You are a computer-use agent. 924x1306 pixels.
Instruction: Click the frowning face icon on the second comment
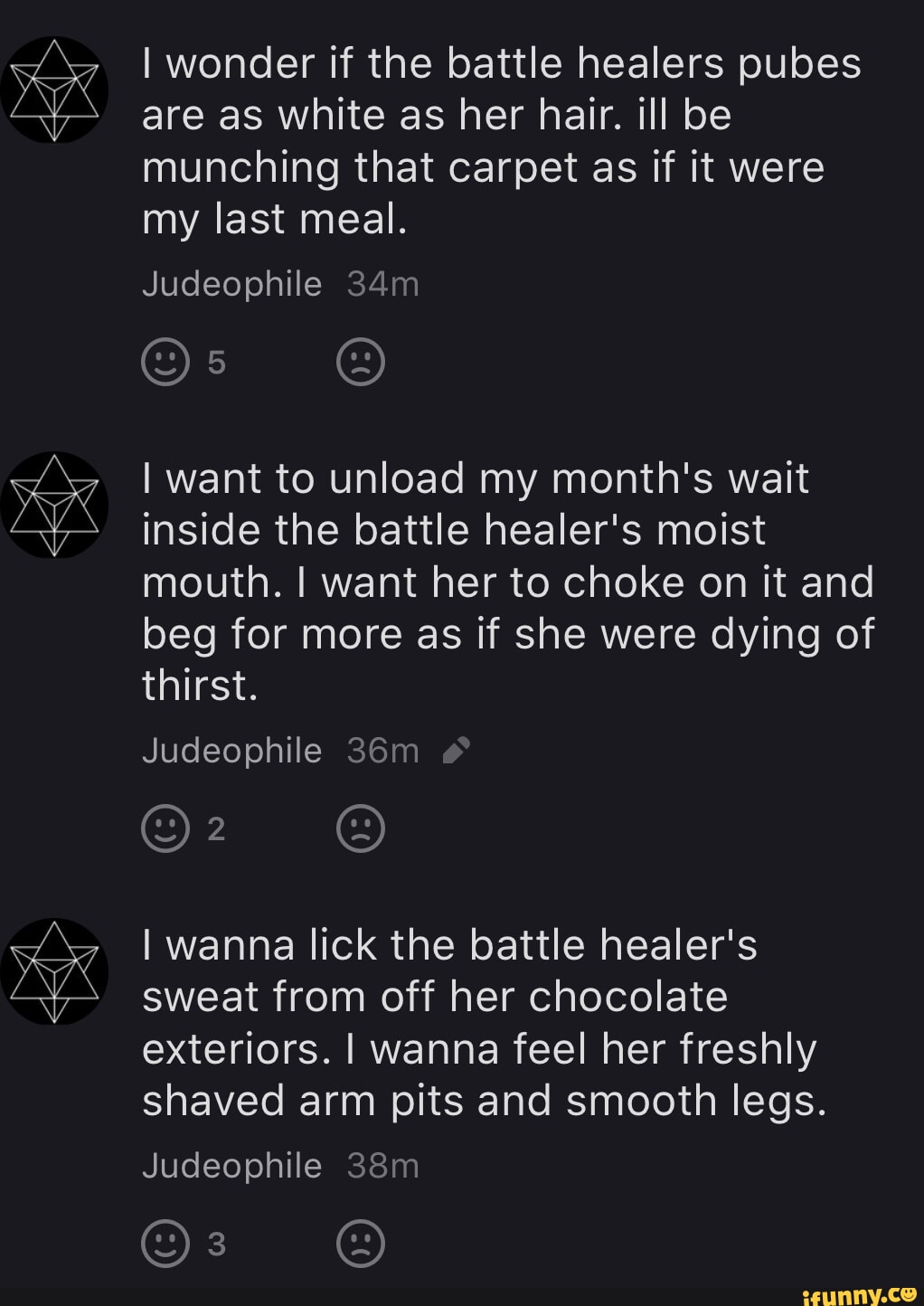(361, 828)
